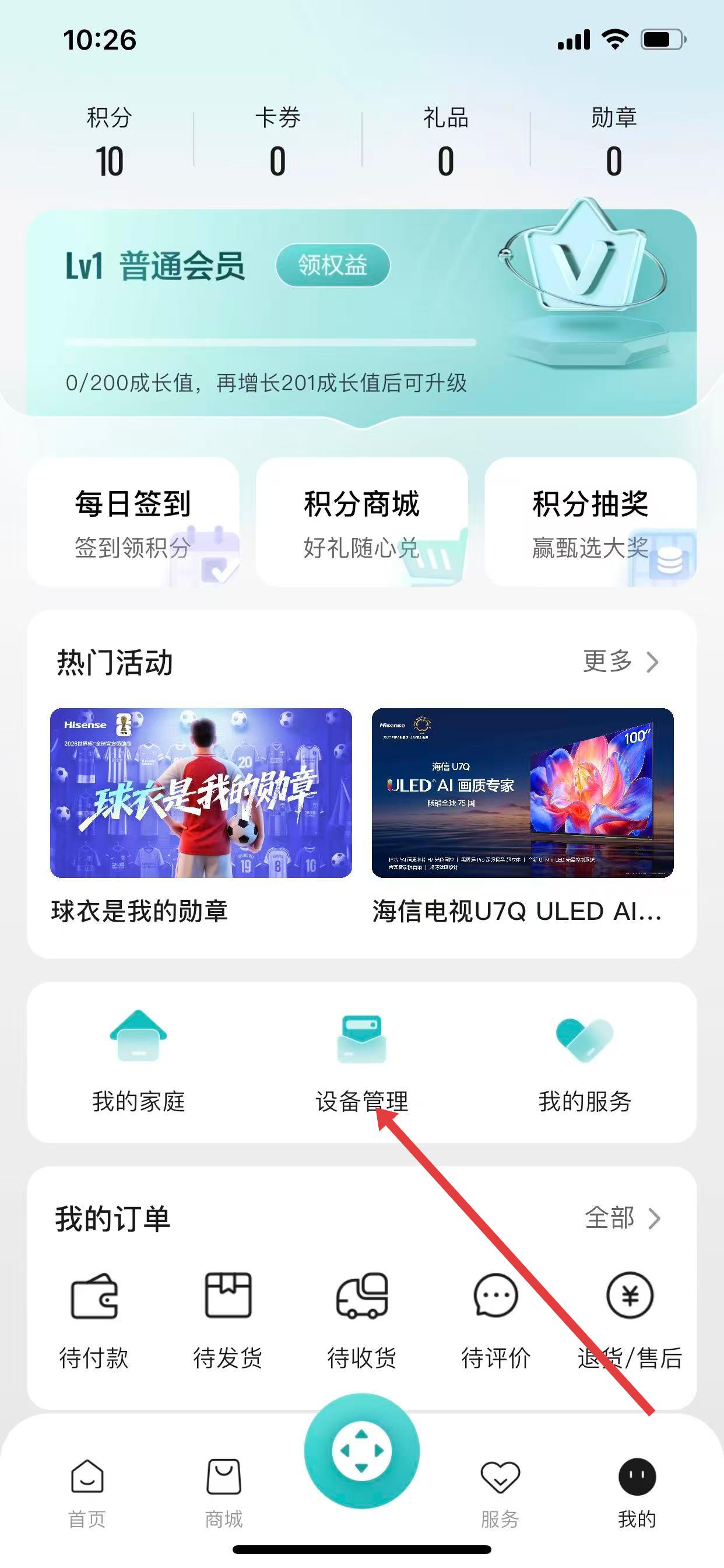
Task: Tap the 领权益 button
Action: [332, 265]
